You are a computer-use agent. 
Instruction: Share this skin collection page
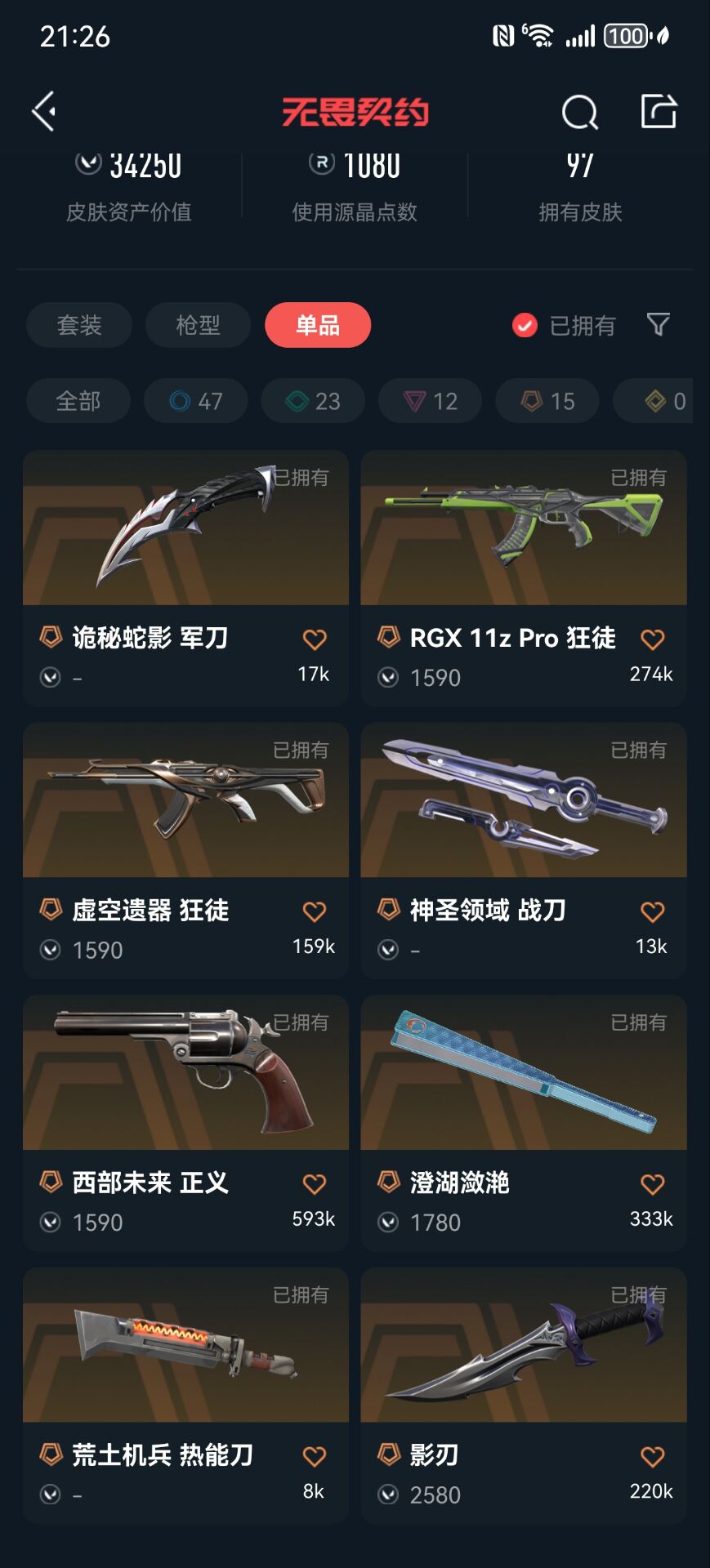(659, 111)
